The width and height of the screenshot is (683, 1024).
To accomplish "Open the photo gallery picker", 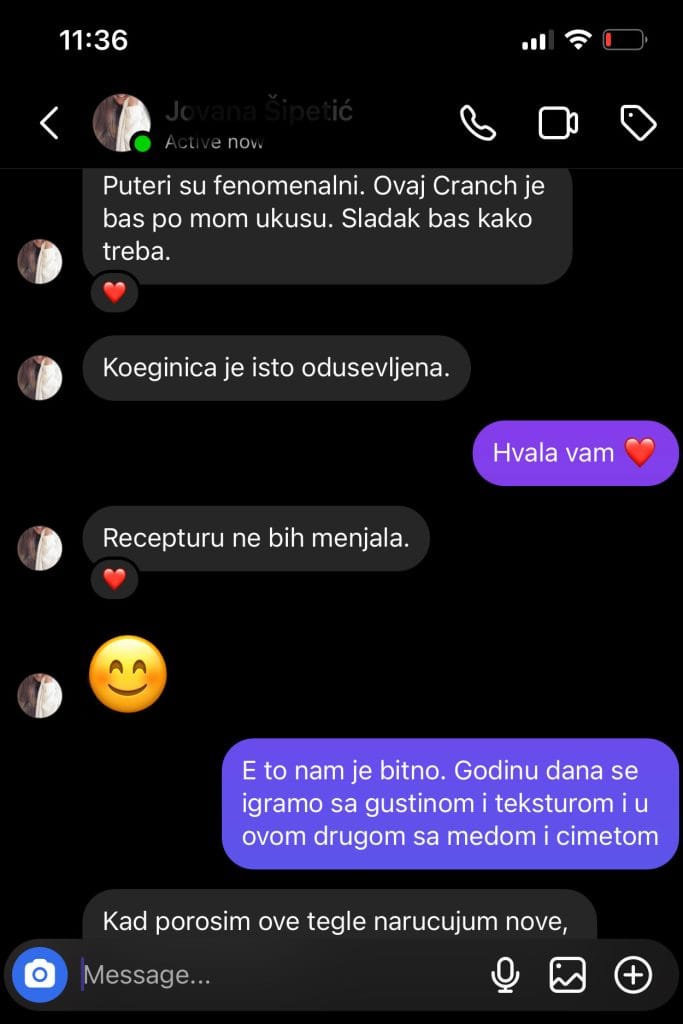I will (567, 974).
